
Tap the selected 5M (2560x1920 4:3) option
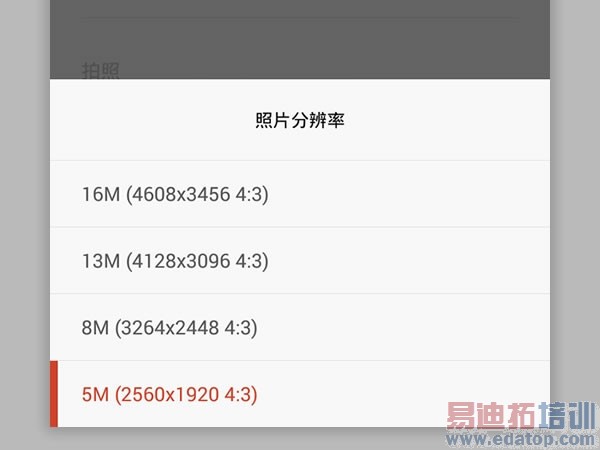[x=170, y=395]
